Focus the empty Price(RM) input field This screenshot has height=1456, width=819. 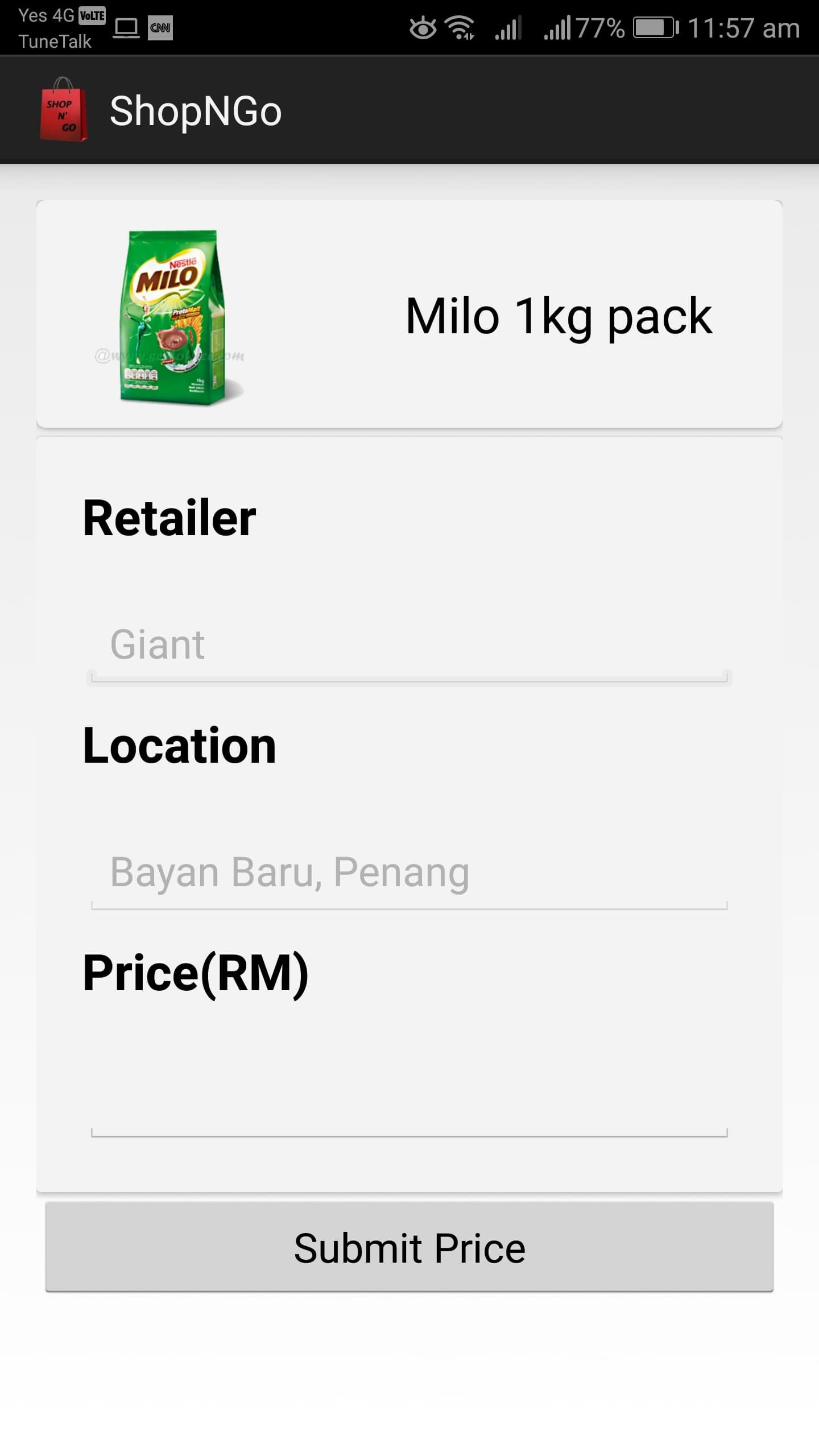click(x=408, y=1101)
